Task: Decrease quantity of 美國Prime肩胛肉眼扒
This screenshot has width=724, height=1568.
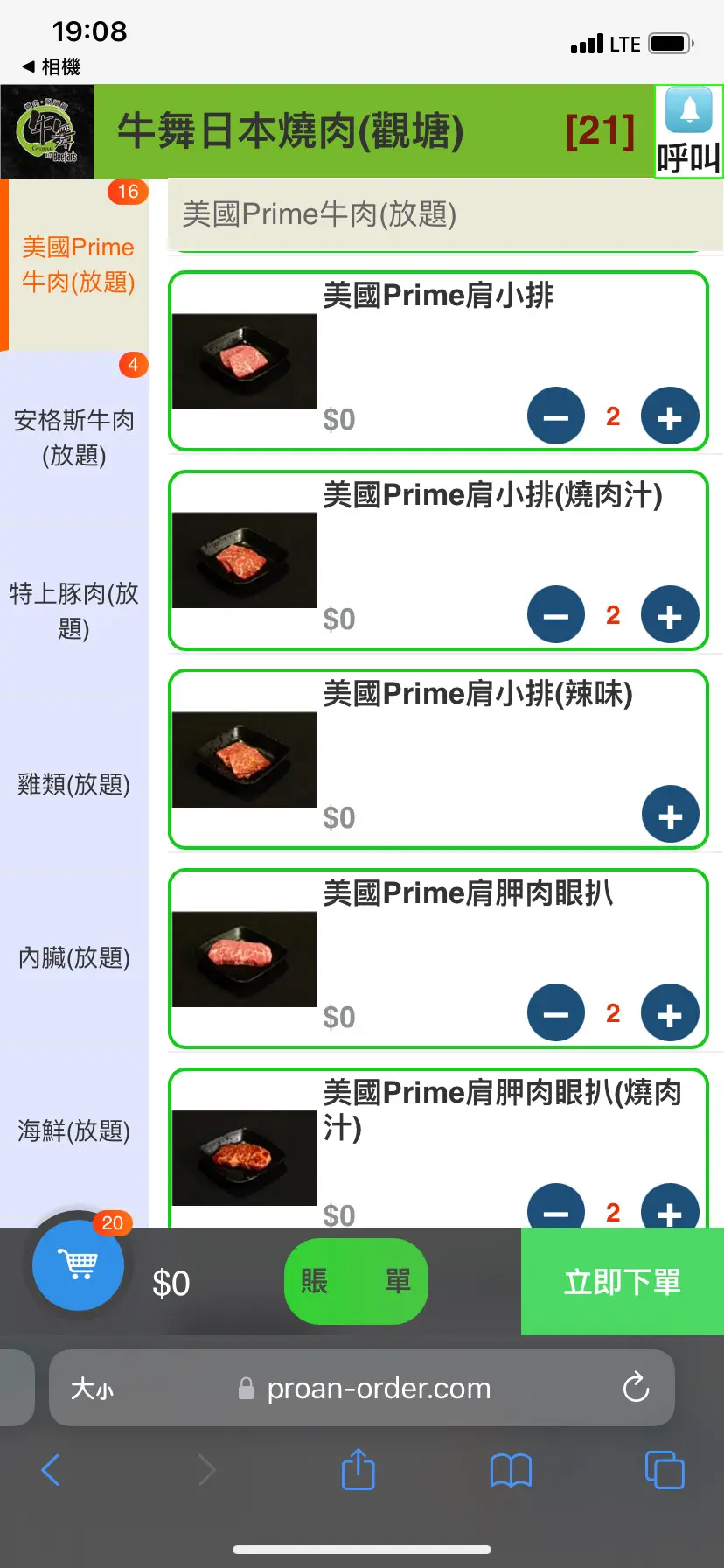Action: tap(556, 1013)
